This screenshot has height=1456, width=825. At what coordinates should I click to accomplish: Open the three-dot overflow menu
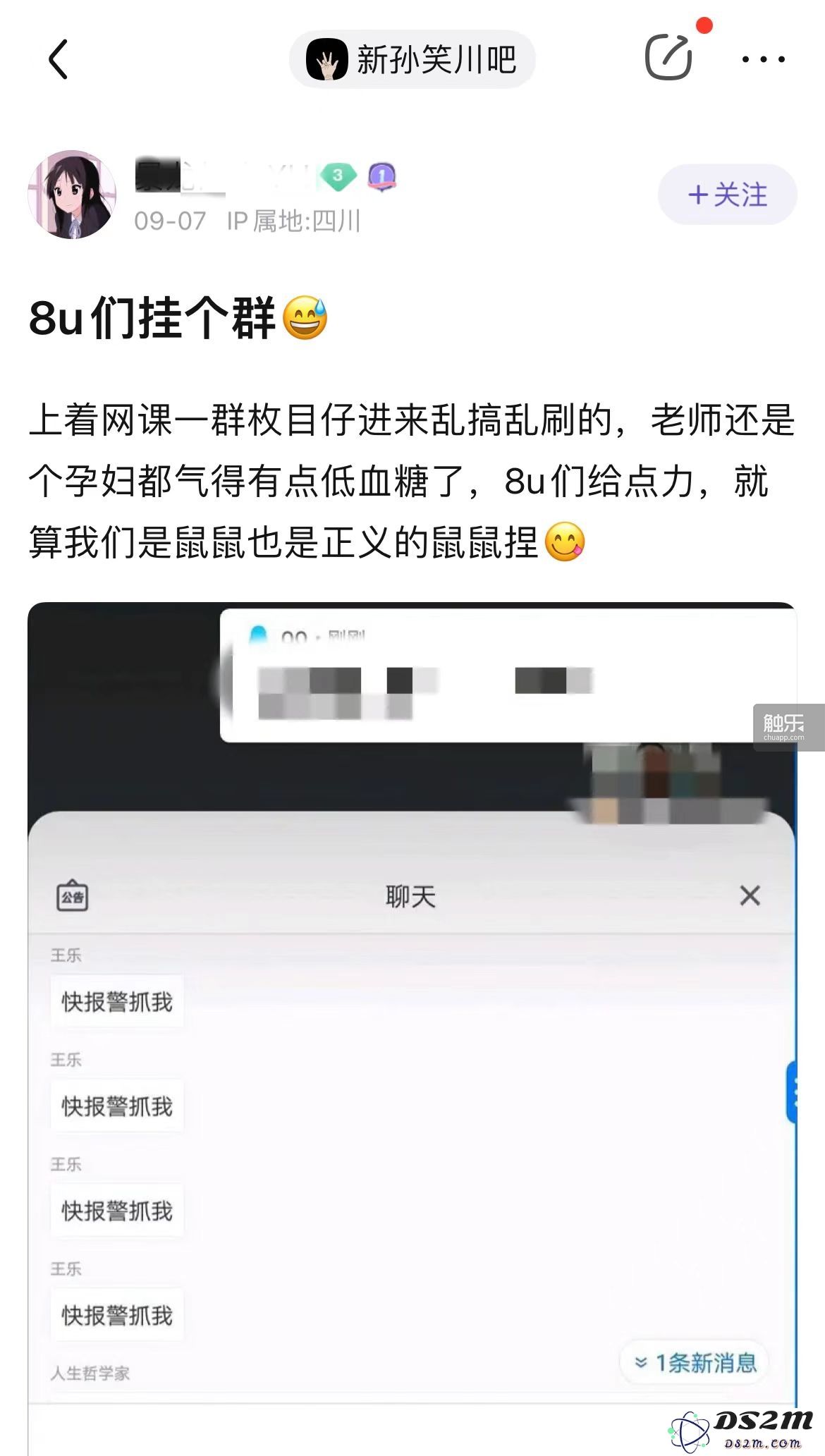tap(763, 59)
